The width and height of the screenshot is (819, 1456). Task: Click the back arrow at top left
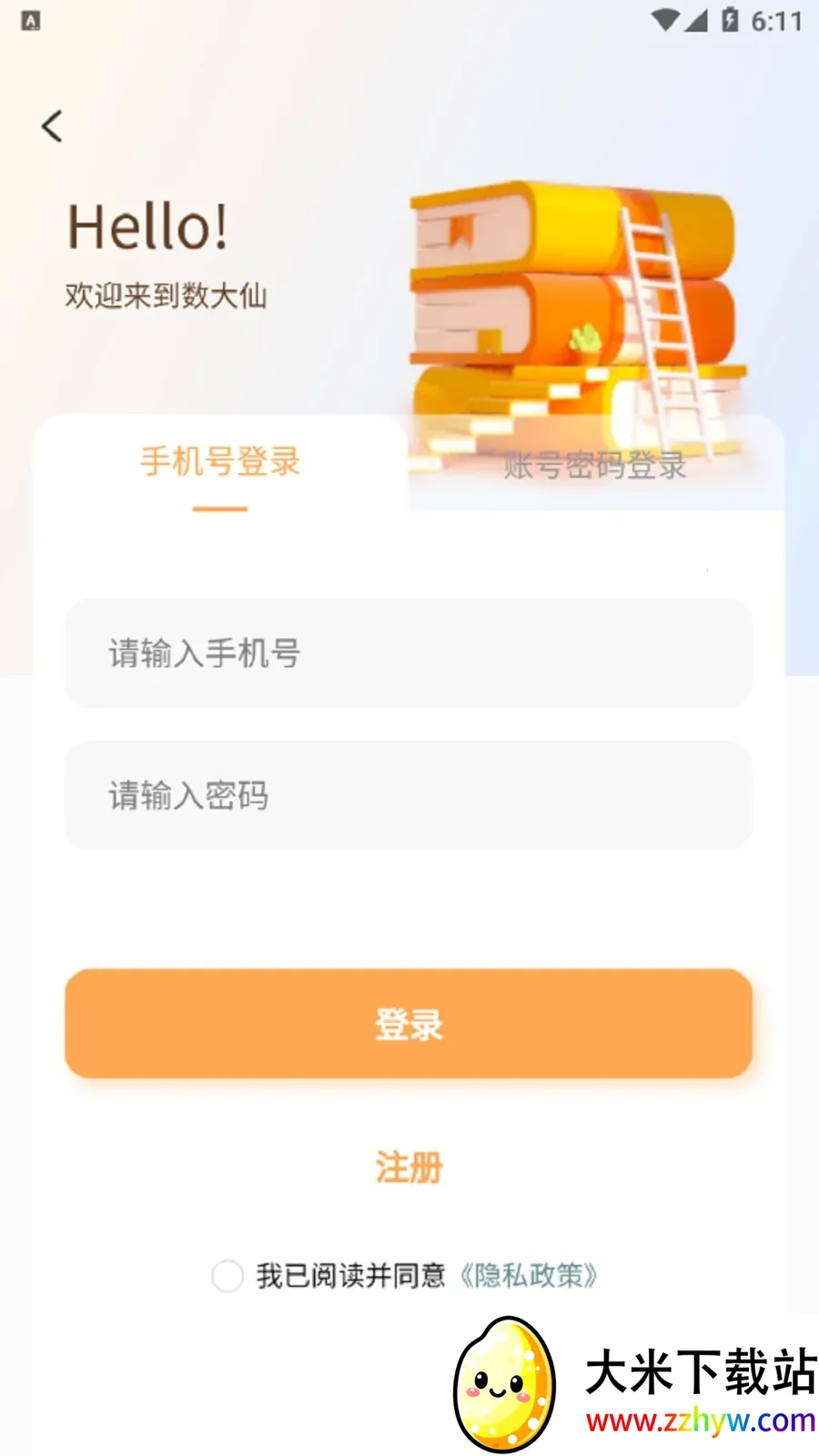pyautogui.click(x=52, y=126)
